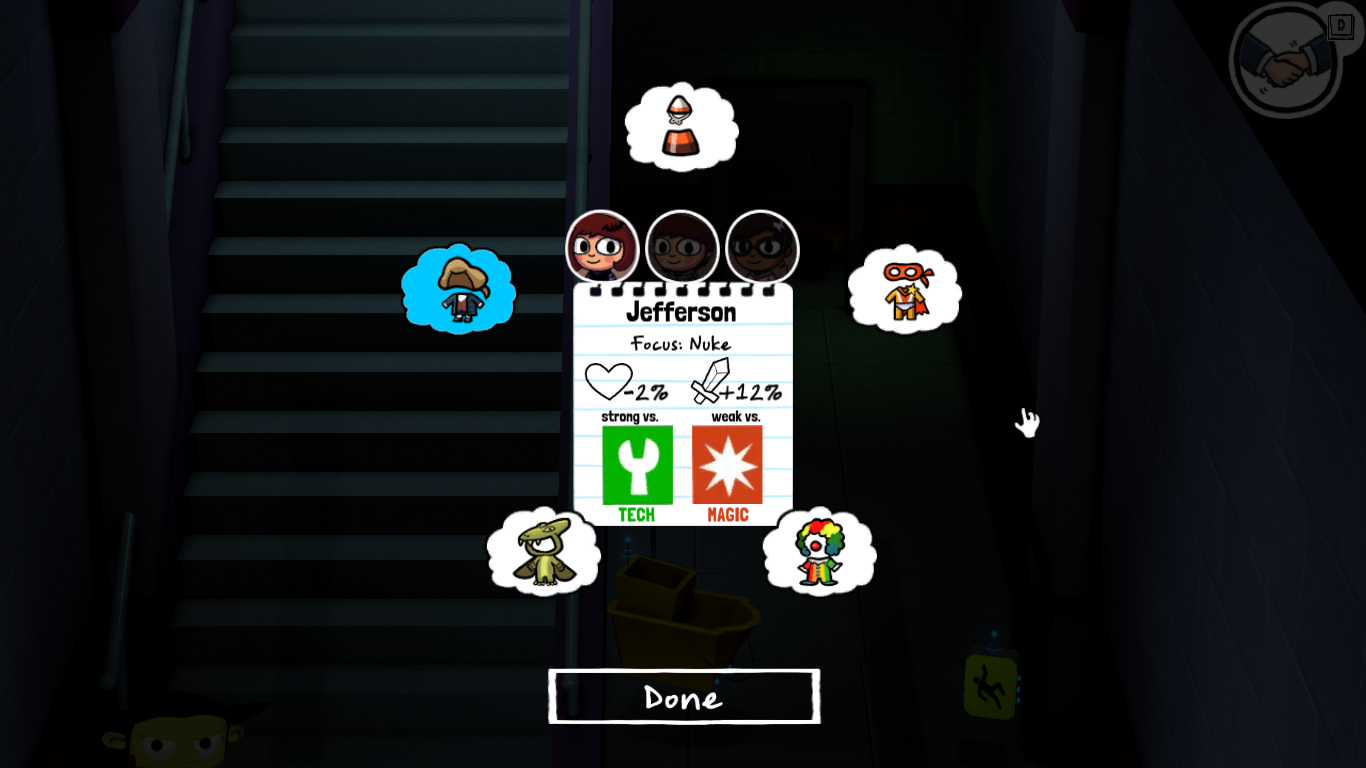Choose the rainbow clown costume bubble
The height and width of the screenshot is (768, 1366).
click(x=819, y=552)
